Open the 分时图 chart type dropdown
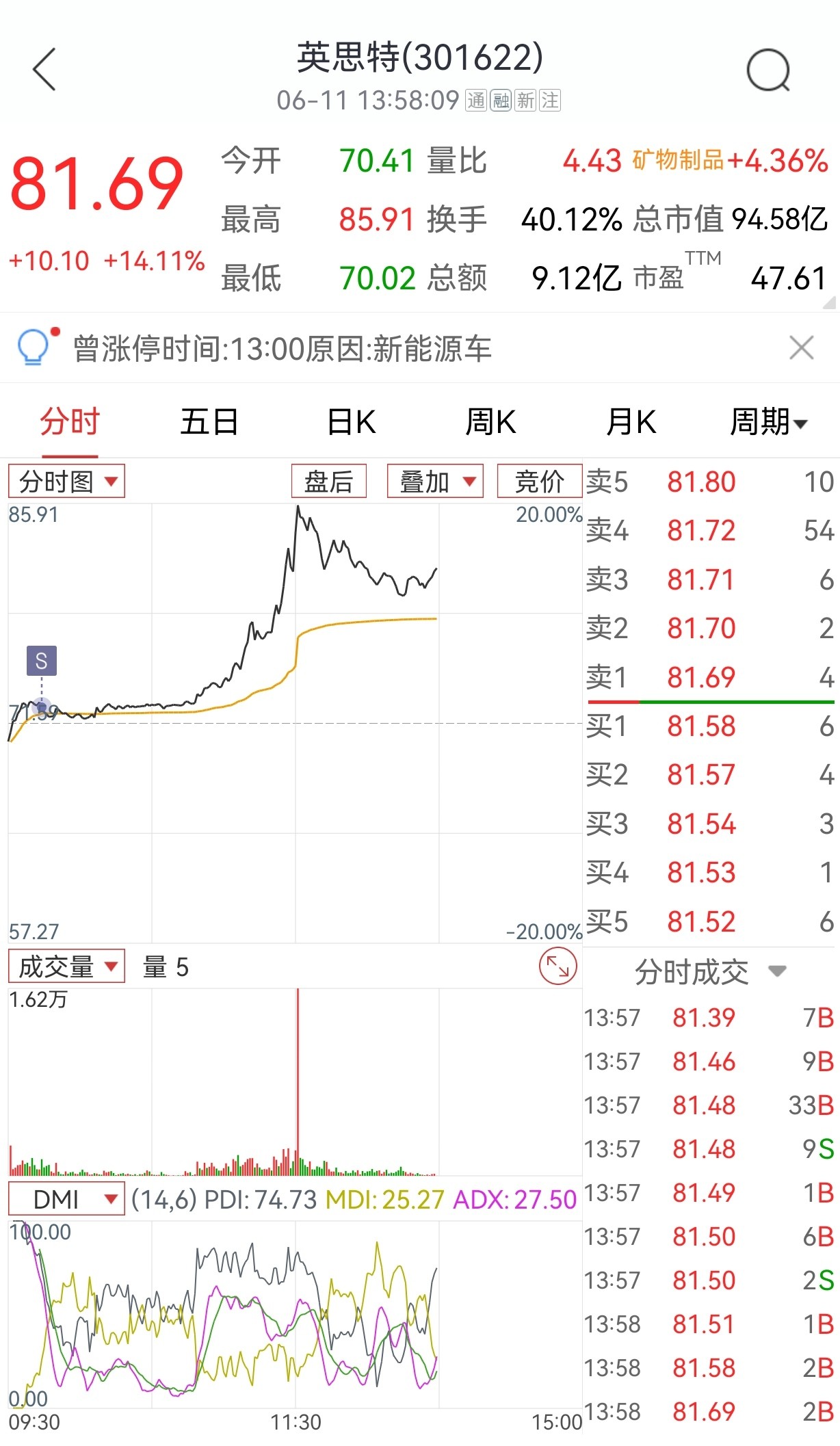The image size is (840, 1446). click(x=66, y=482)
